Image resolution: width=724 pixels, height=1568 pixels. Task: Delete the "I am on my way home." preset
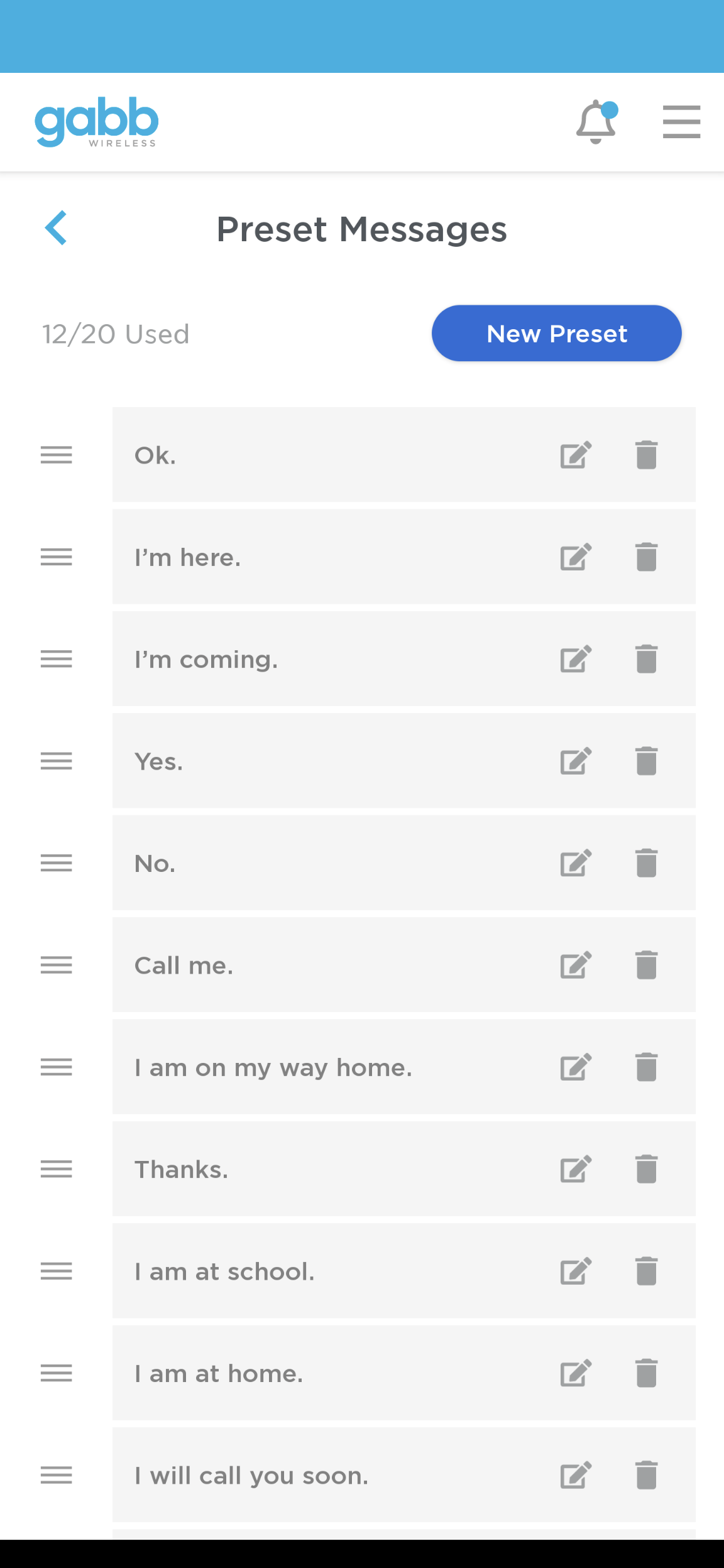click(646, 1067)
